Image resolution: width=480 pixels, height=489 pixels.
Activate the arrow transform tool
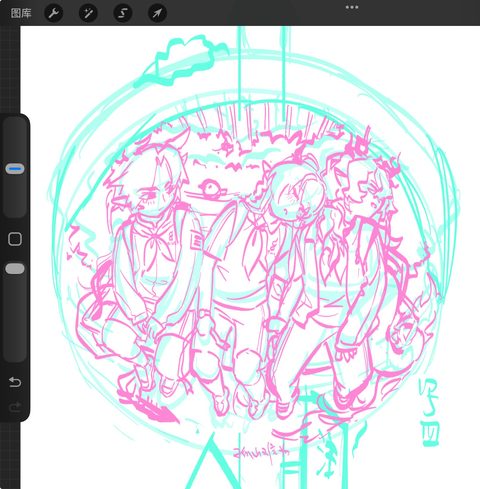click(157, 13)
